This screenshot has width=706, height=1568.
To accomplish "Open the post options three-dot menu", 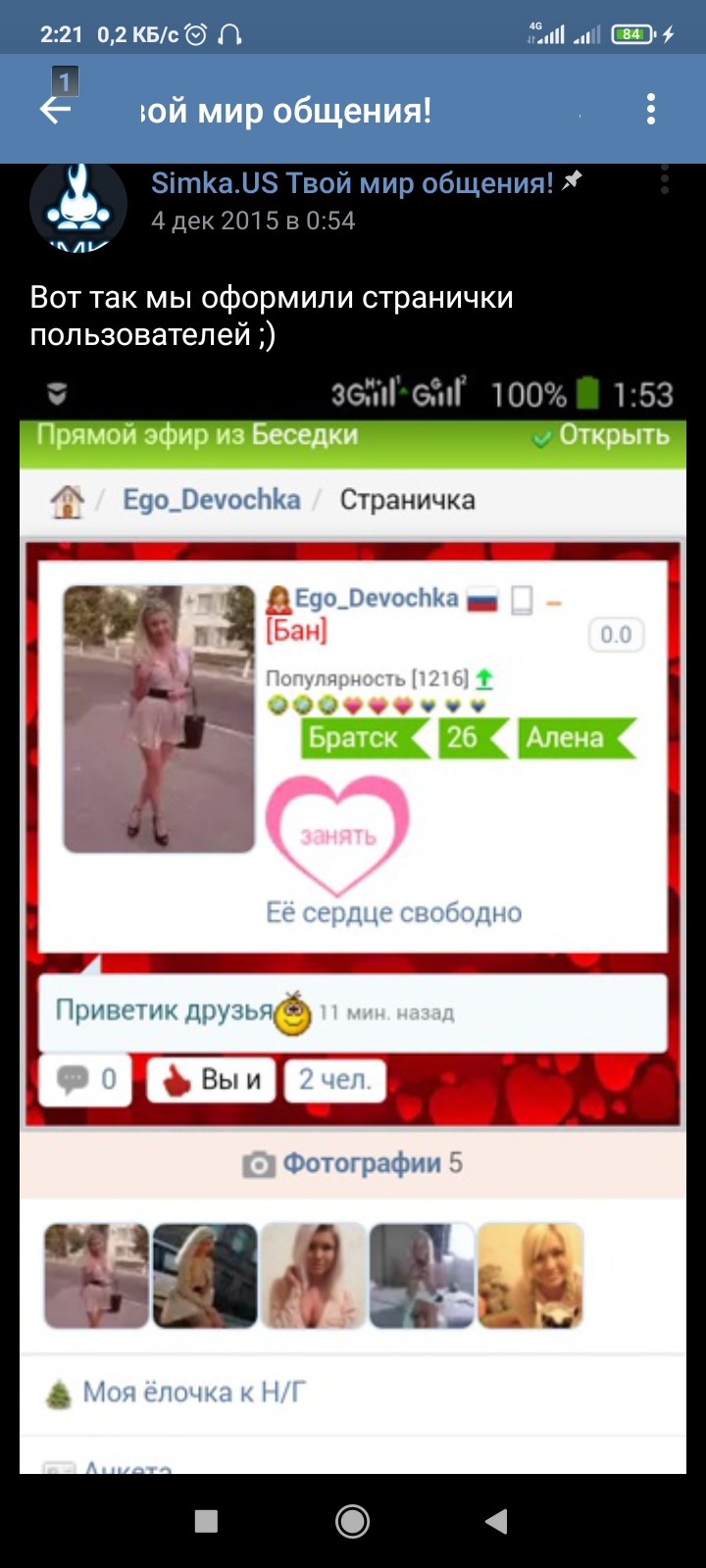I will pos(665,180).
